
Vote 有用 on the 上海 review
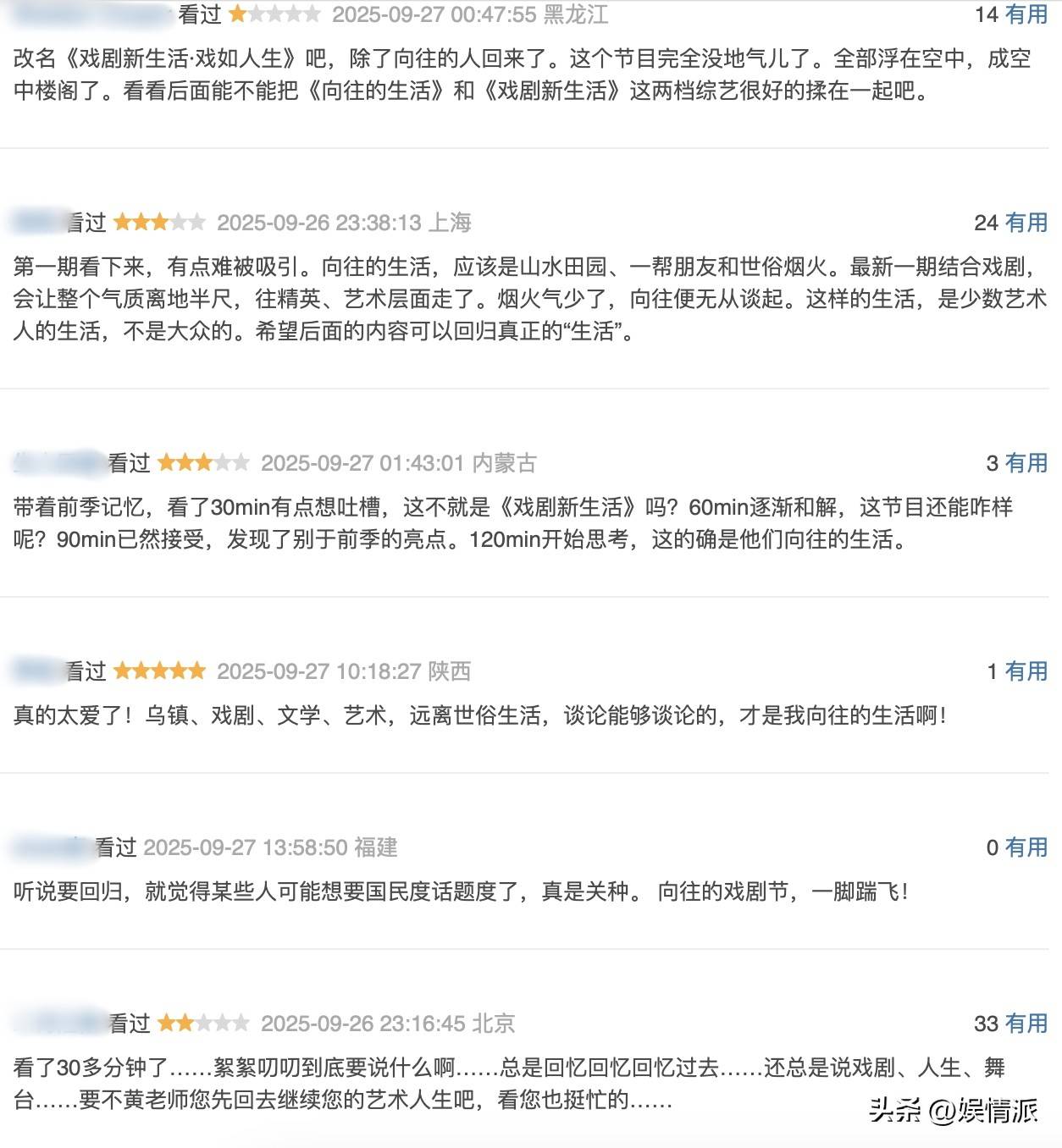[x=1026, y=223]
